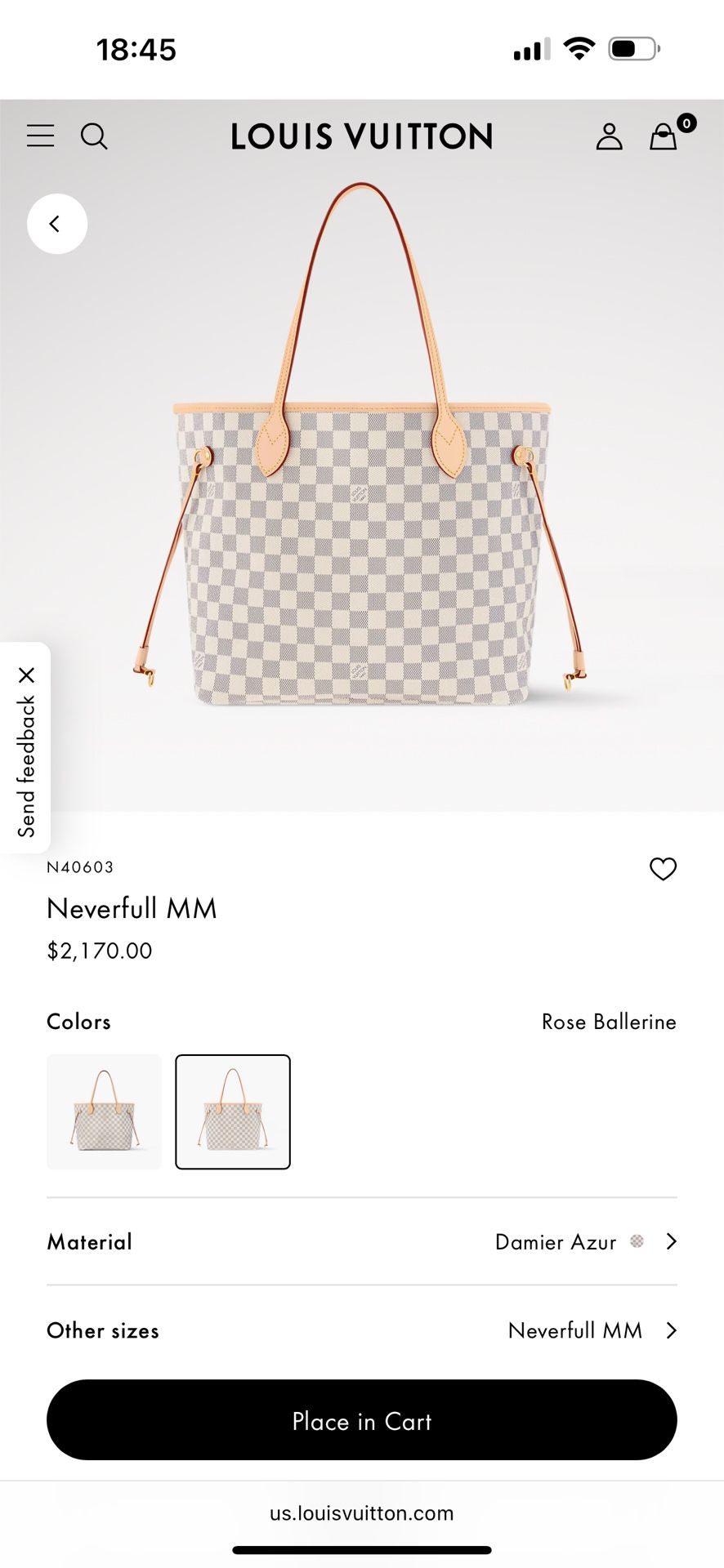The width and height of the screenshot is (724, 1568).
Task: Open the account profile icon
Action: (x=609, y=136)
